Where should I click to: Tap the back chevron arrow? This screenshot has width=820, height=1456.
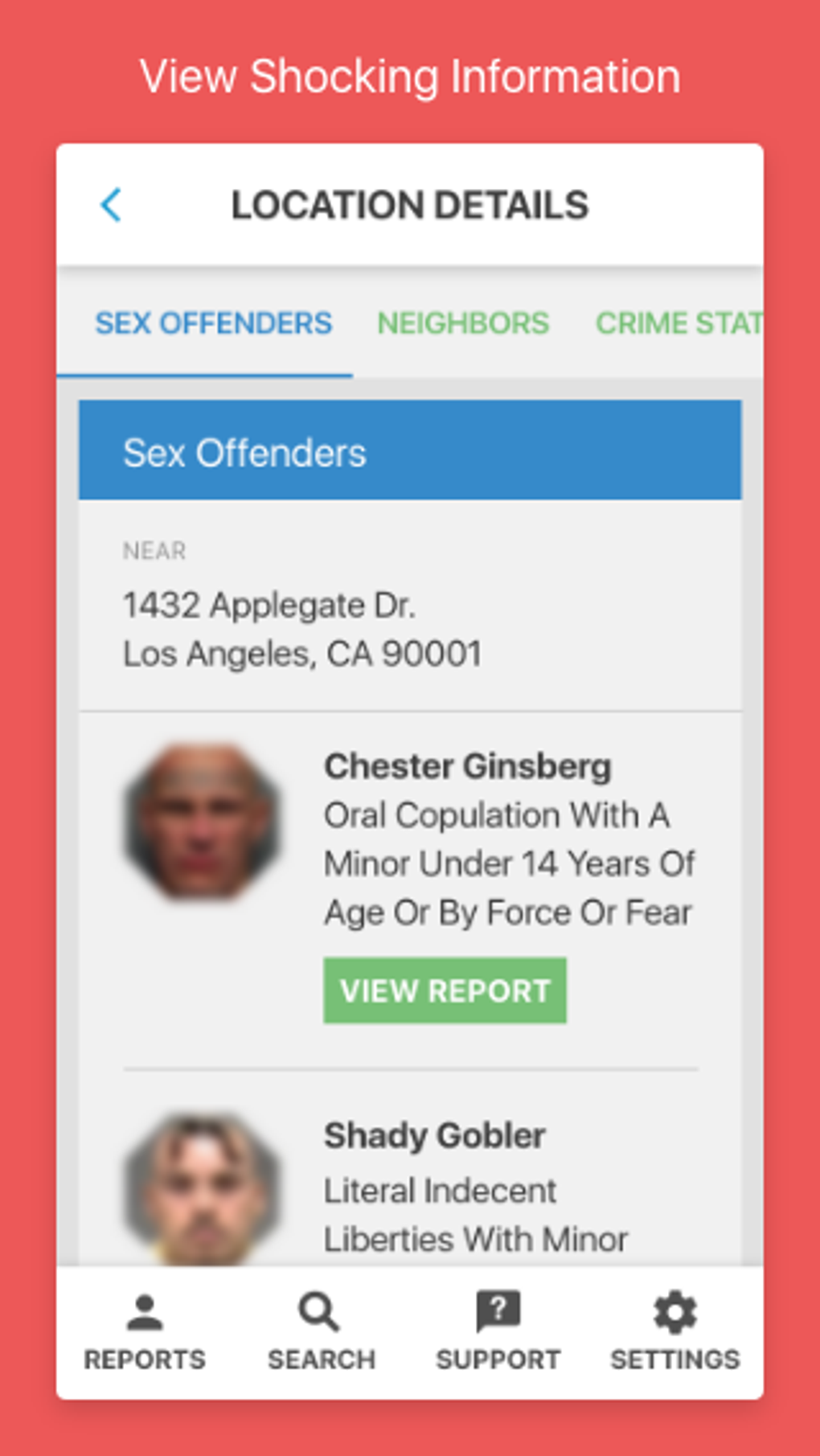112,206
